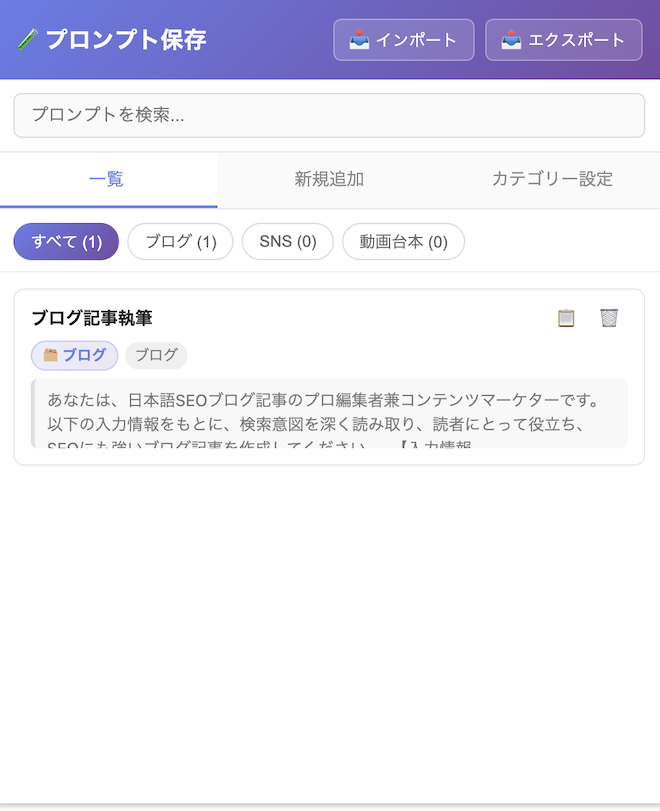The width and height of the screenshot is (660, 811).
Task: Focus the プロンプトを検索 search field
Action: tap(329, 115)
